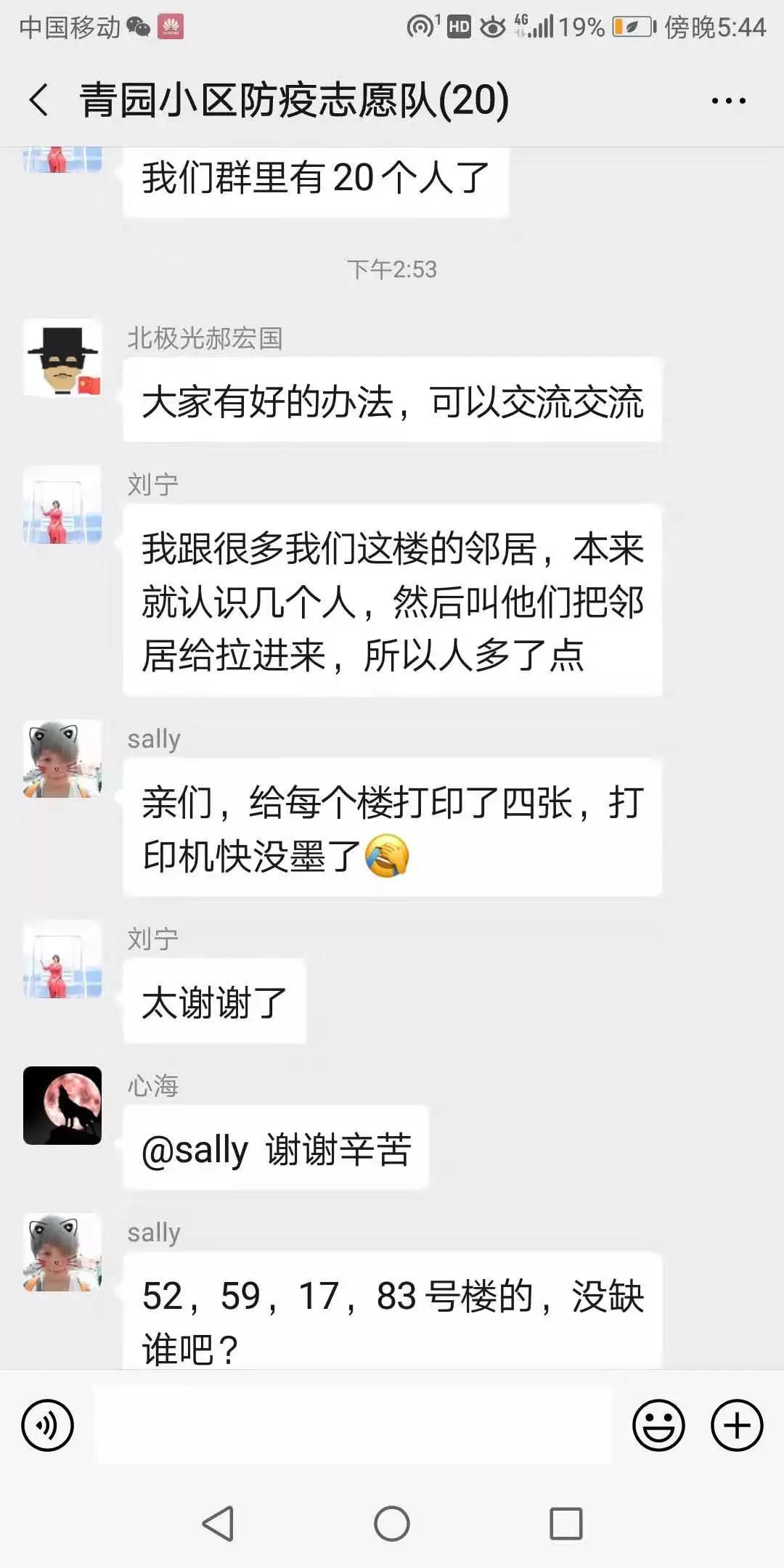Tap the message text input field
The width and height of the screenshot is (784, 1568).
(353, 1426)
